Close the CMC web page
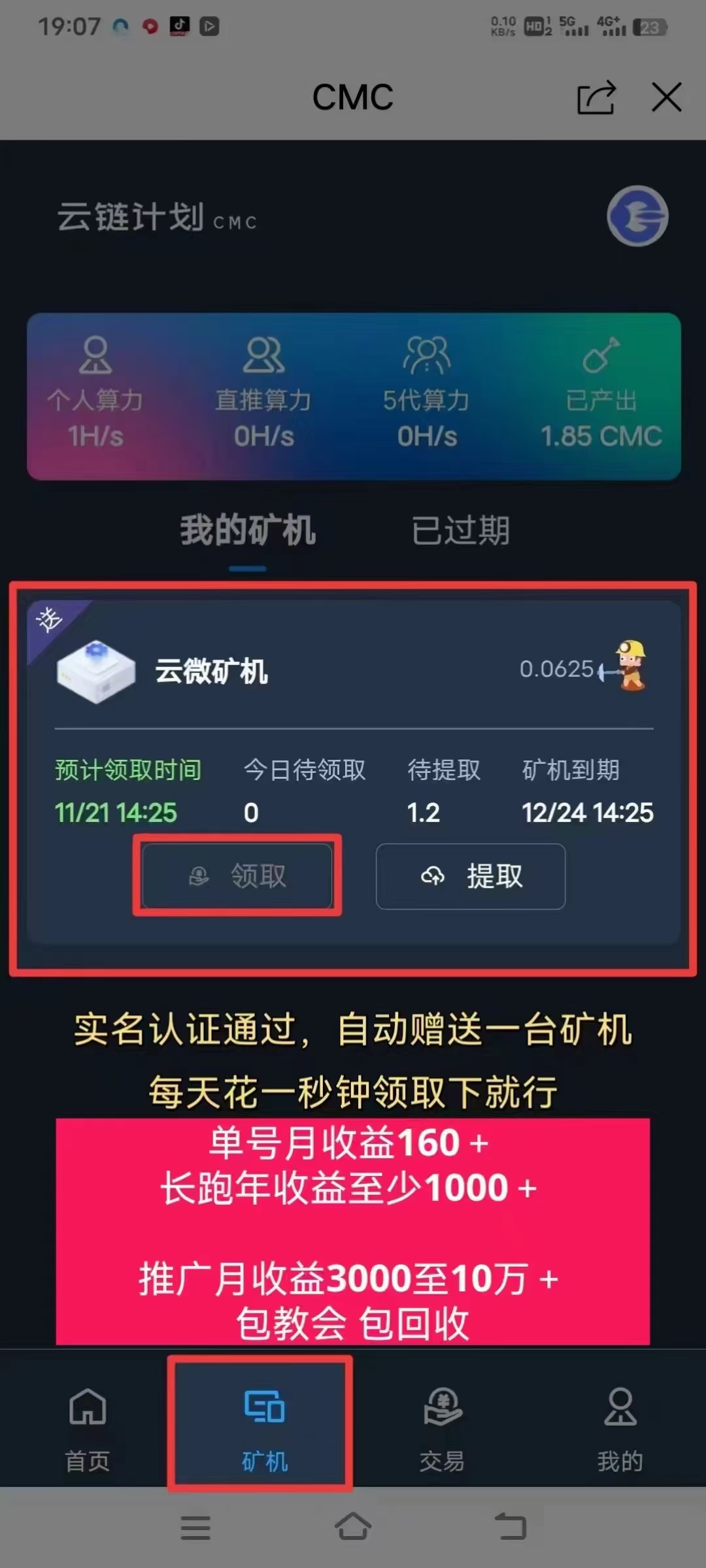Viewport: 706px width, 1568px height. pyautogui.click(x=666, y=98)
